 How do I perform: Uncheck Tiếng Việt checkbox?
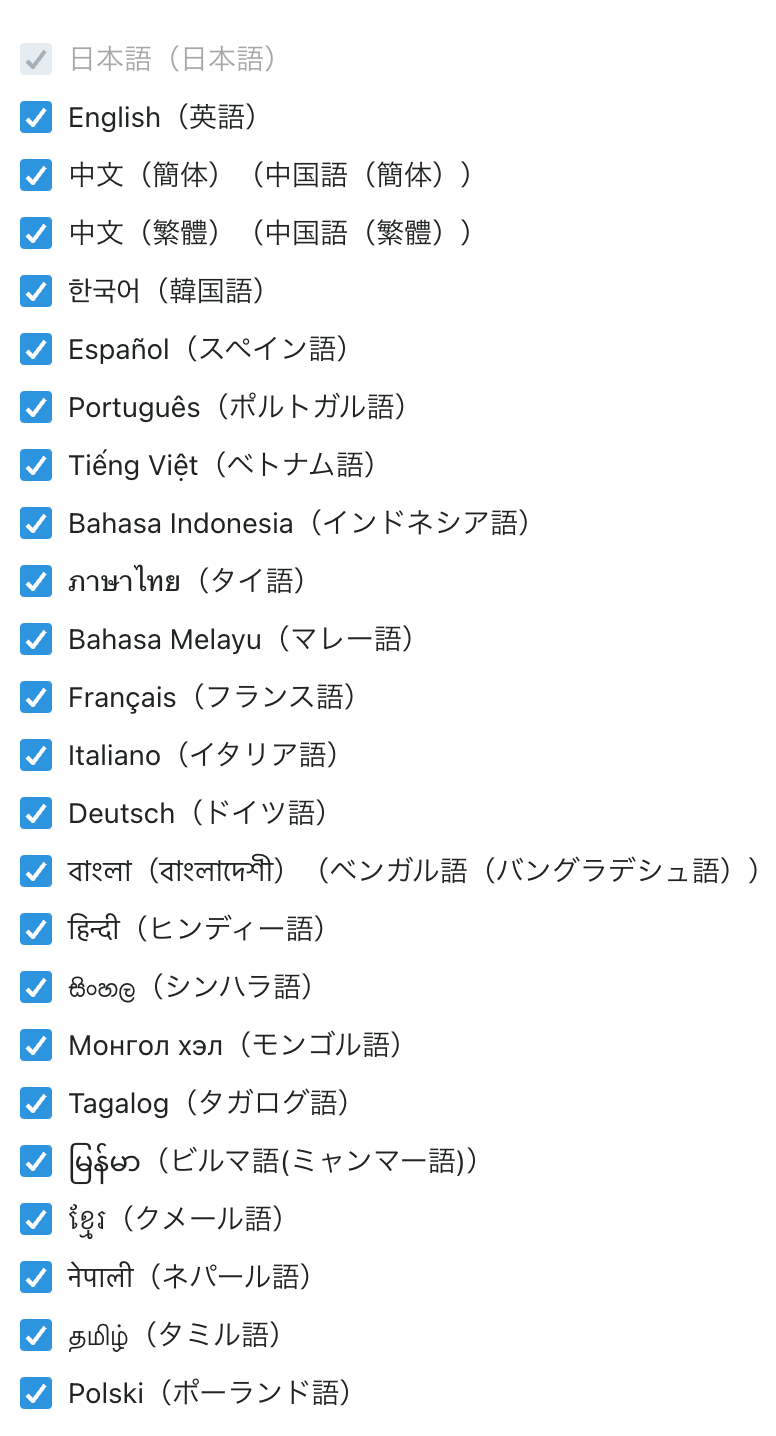36,466
